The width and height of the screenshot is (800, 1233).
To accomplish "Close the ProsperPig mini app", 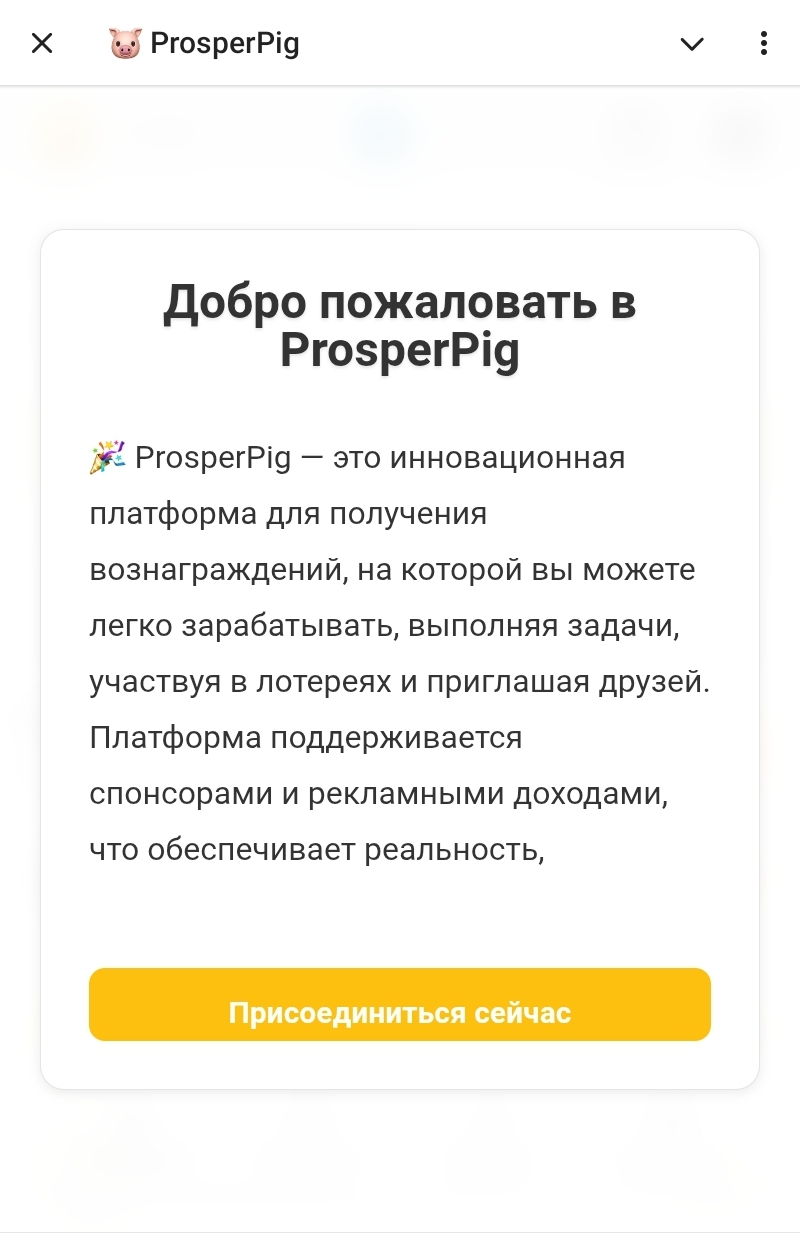I will click(x=42, y=43).
